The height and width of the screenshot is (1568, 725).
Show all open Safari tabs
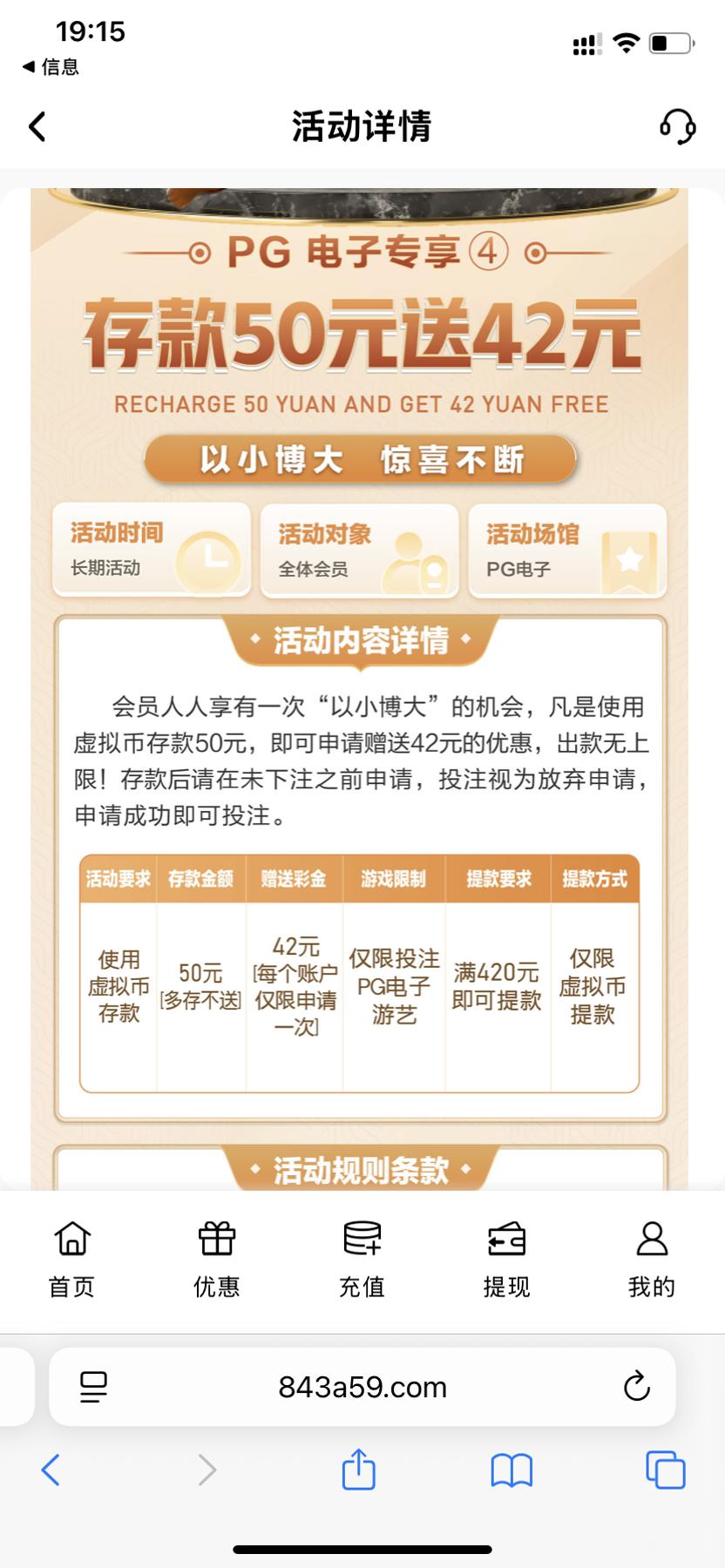tap(665, 1470)
